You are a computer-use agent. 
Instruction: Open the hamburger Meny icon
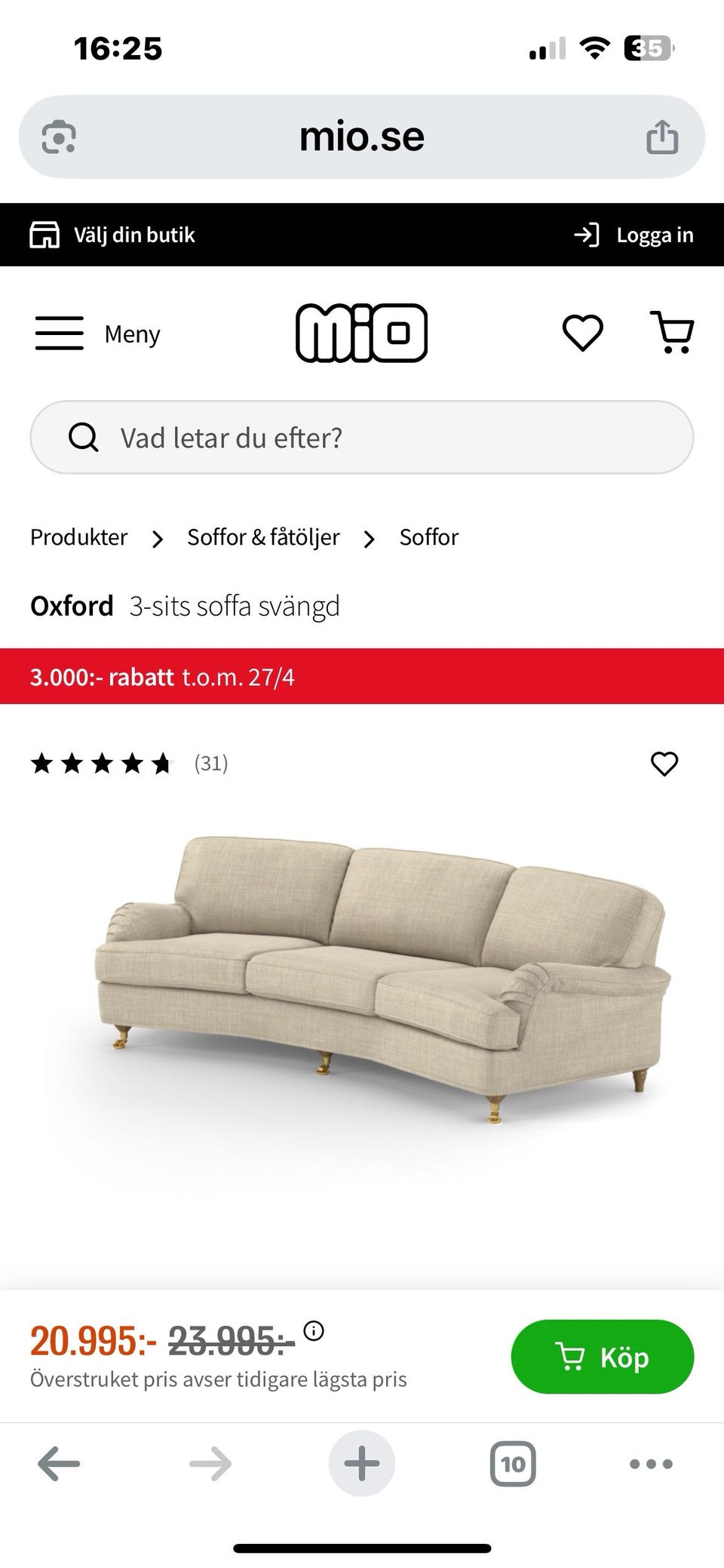pyautogui.click(x=59, y=333)
